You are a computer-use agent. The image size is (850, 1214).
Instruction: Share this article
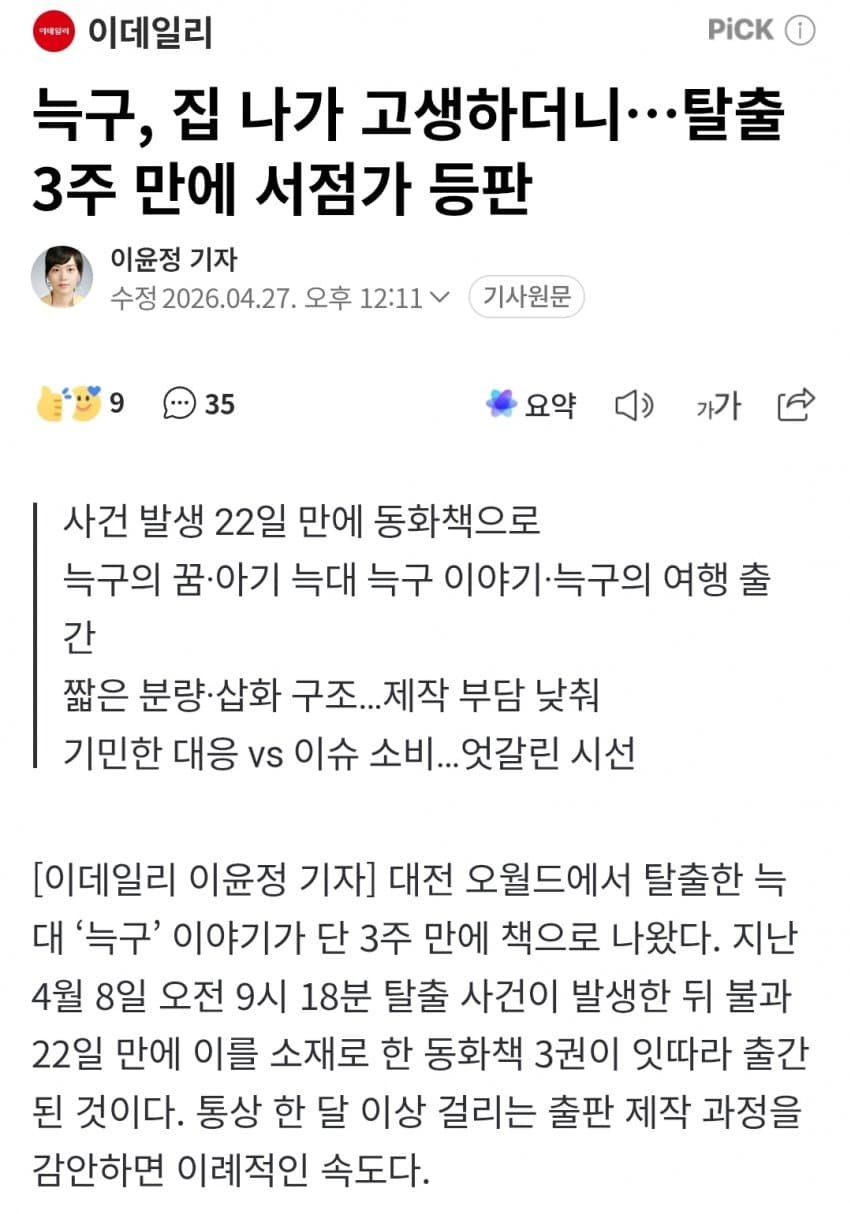[796, 404]
